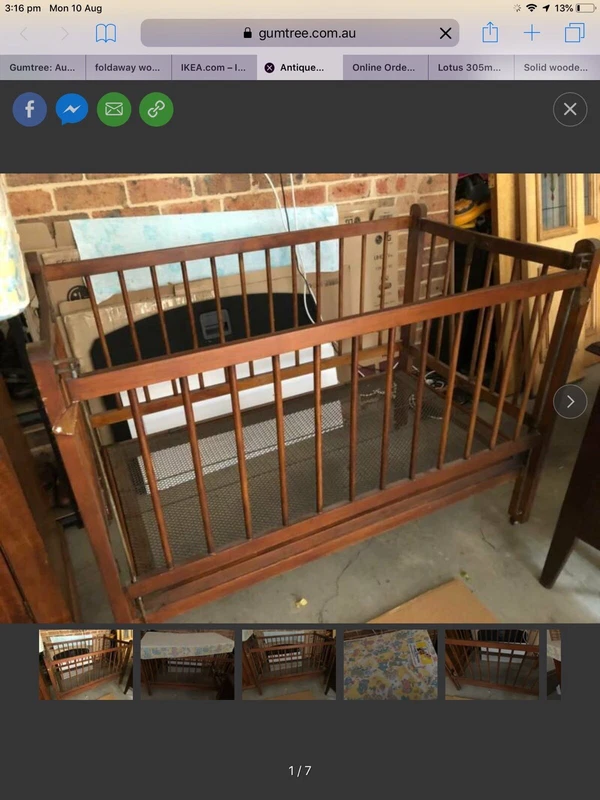Go to the next photo
Viewport: 600px width, 800px height.
570,402
